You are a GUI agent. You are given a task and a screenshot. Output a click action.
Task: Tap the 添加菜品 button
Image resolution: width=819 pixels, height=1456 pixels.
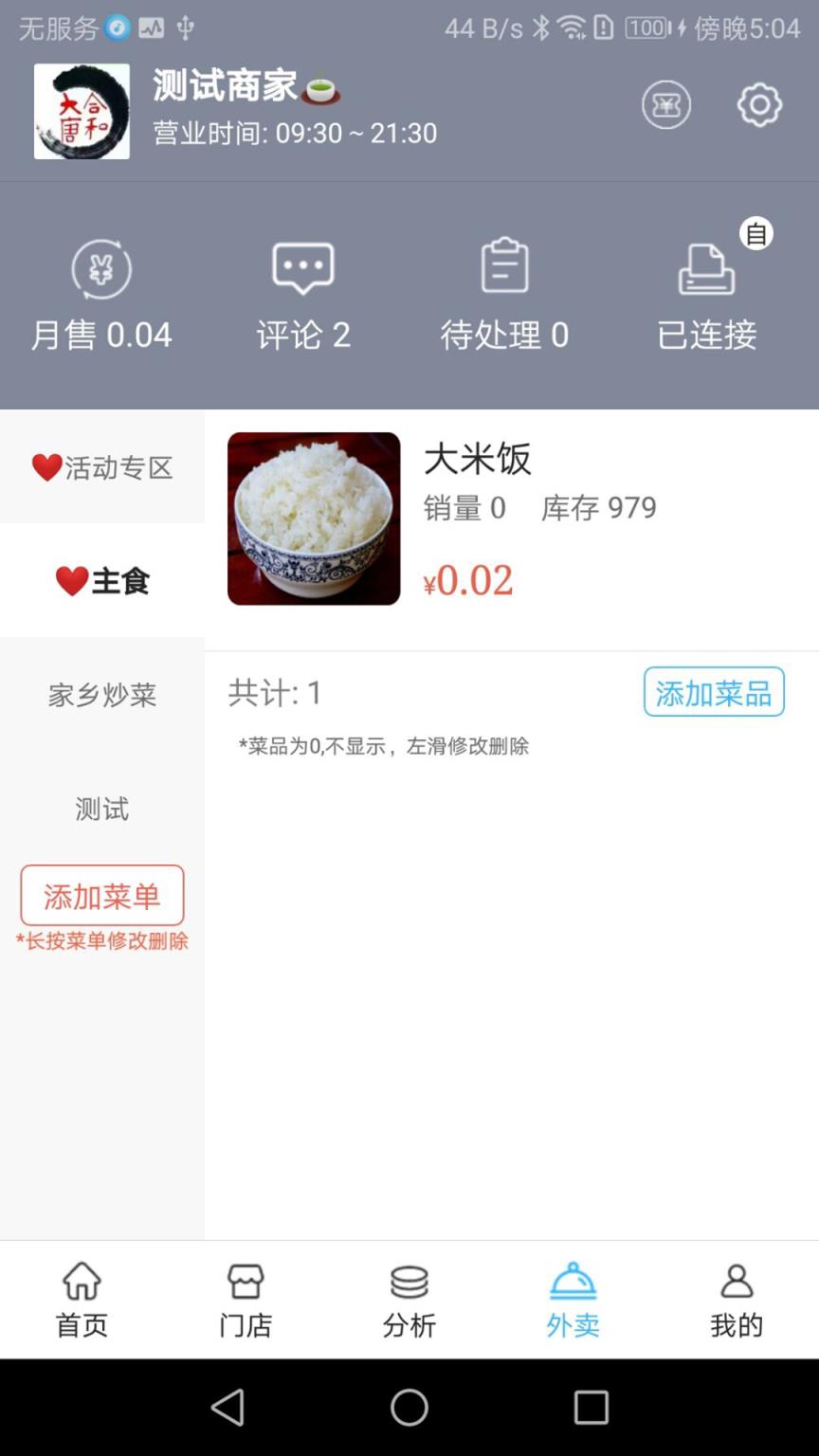713,692
